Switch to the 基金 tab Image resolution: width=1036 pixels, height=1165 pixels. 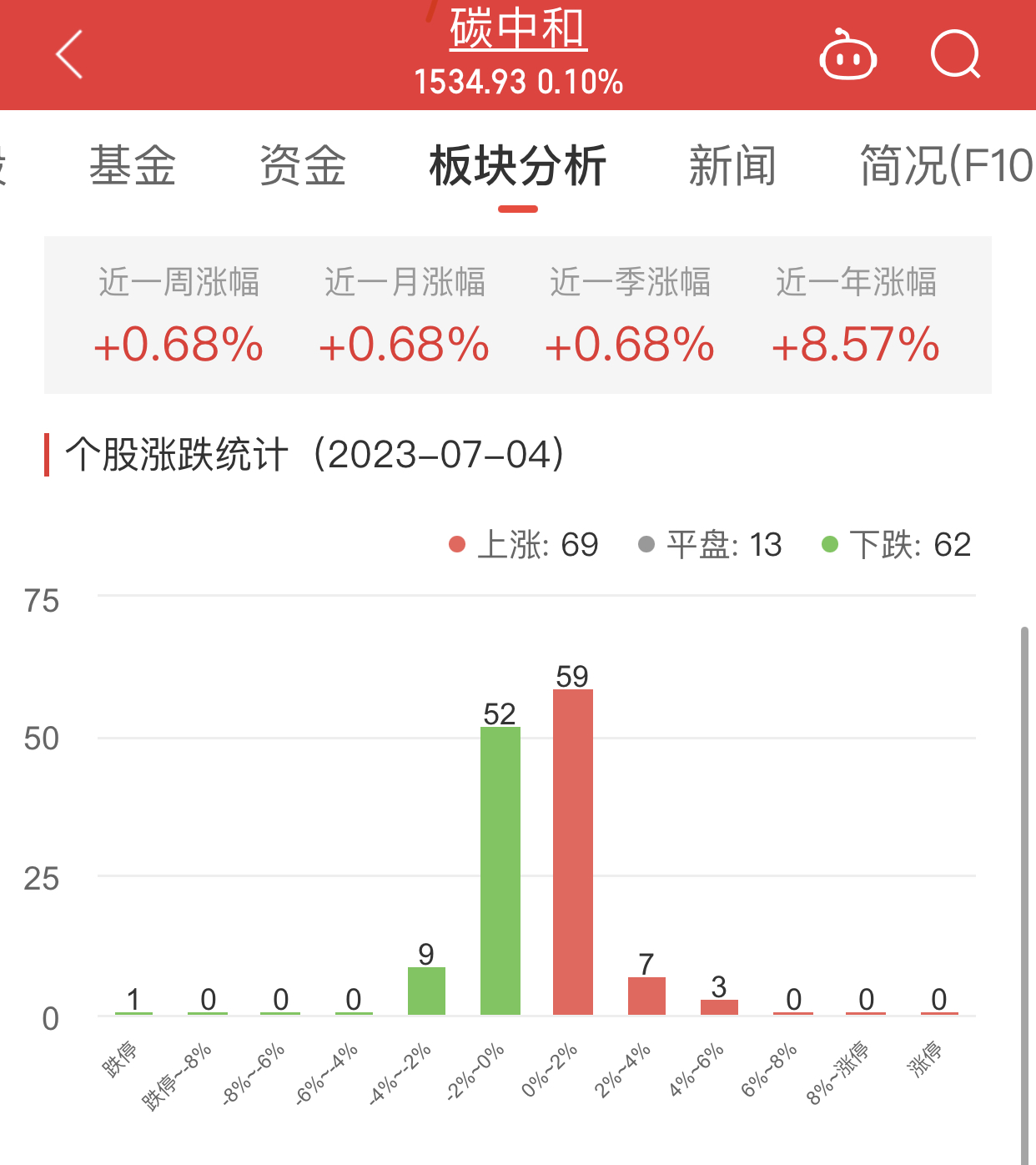pos(133,165)
